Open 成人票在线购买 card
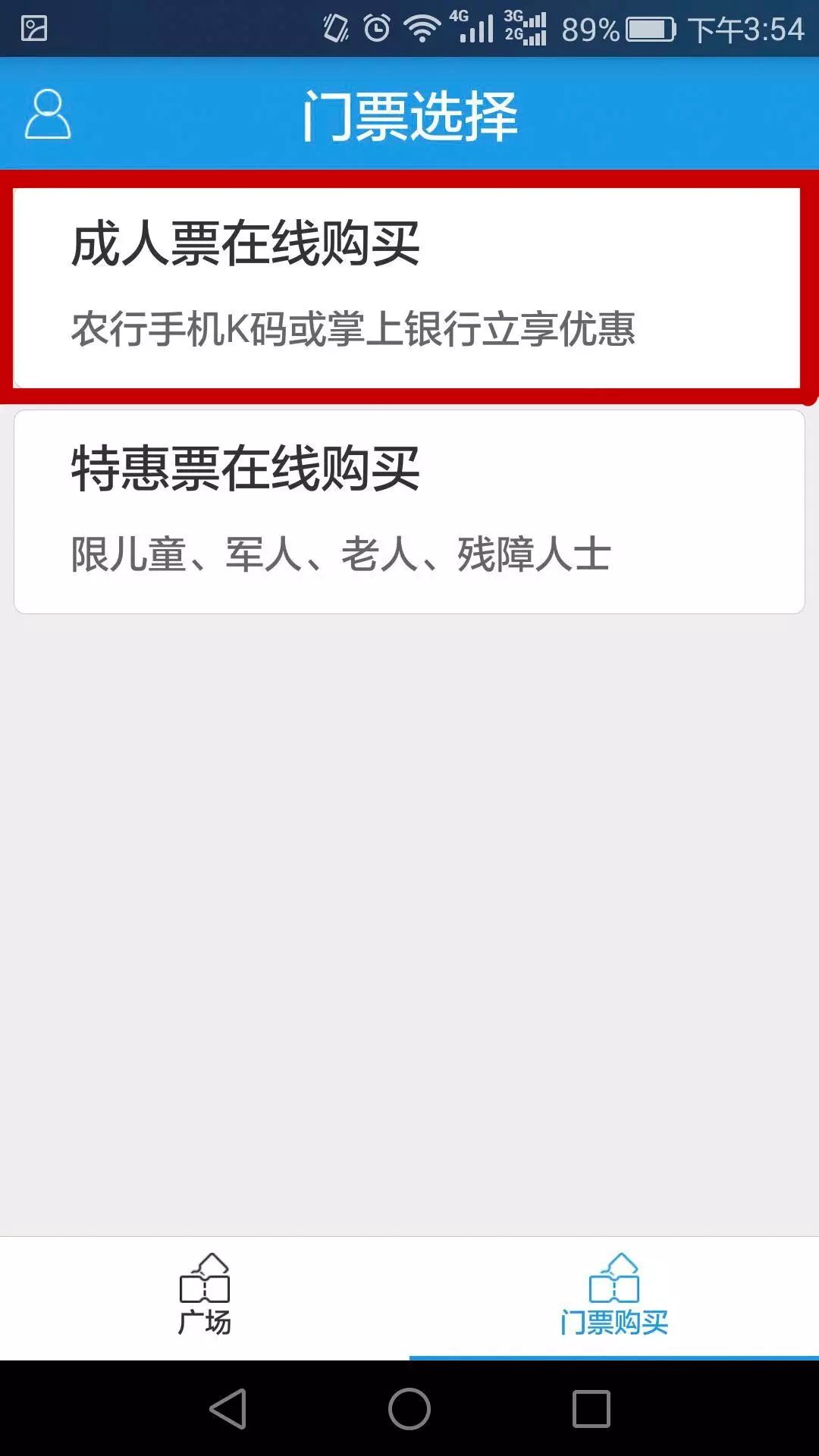 coord(407,287)
